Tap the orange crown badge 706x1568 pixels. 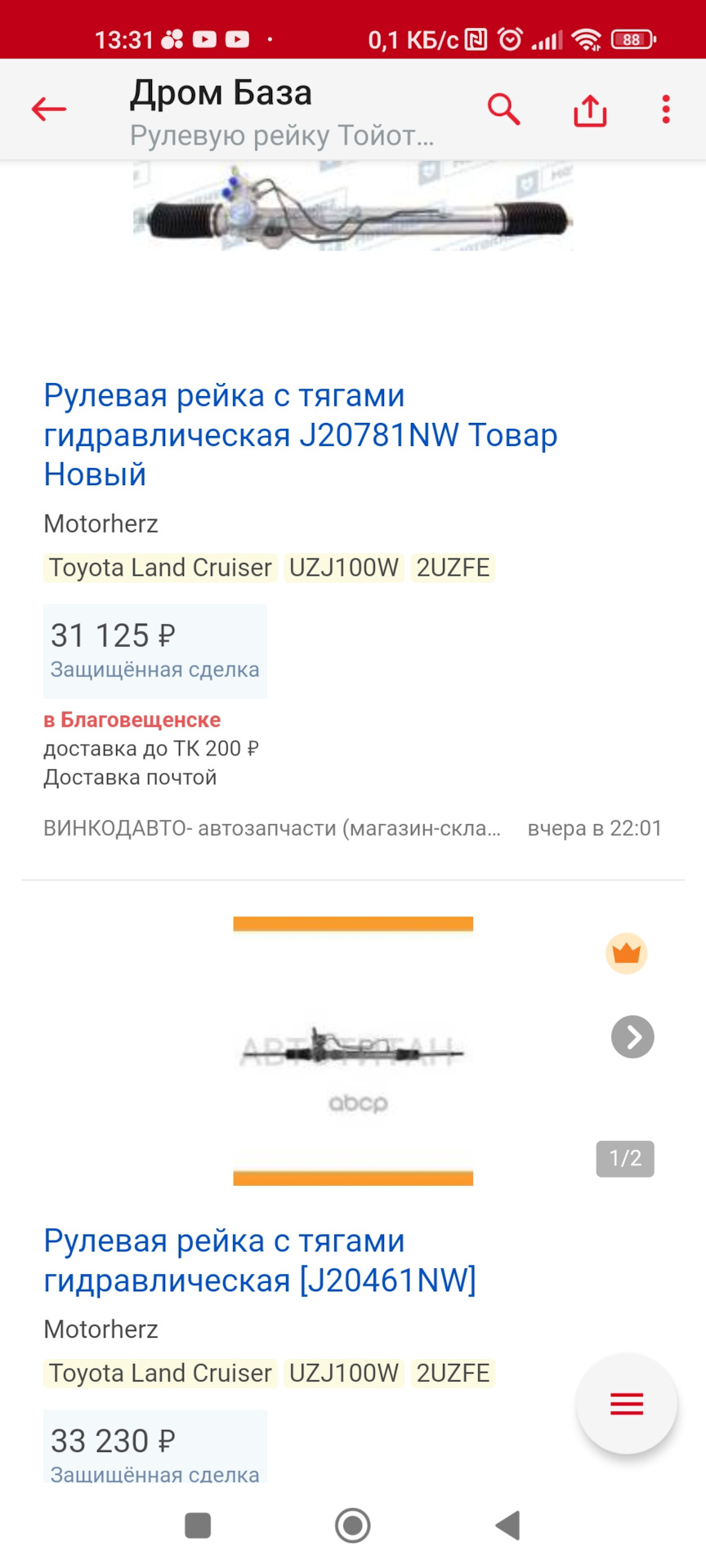coord(627,953)
